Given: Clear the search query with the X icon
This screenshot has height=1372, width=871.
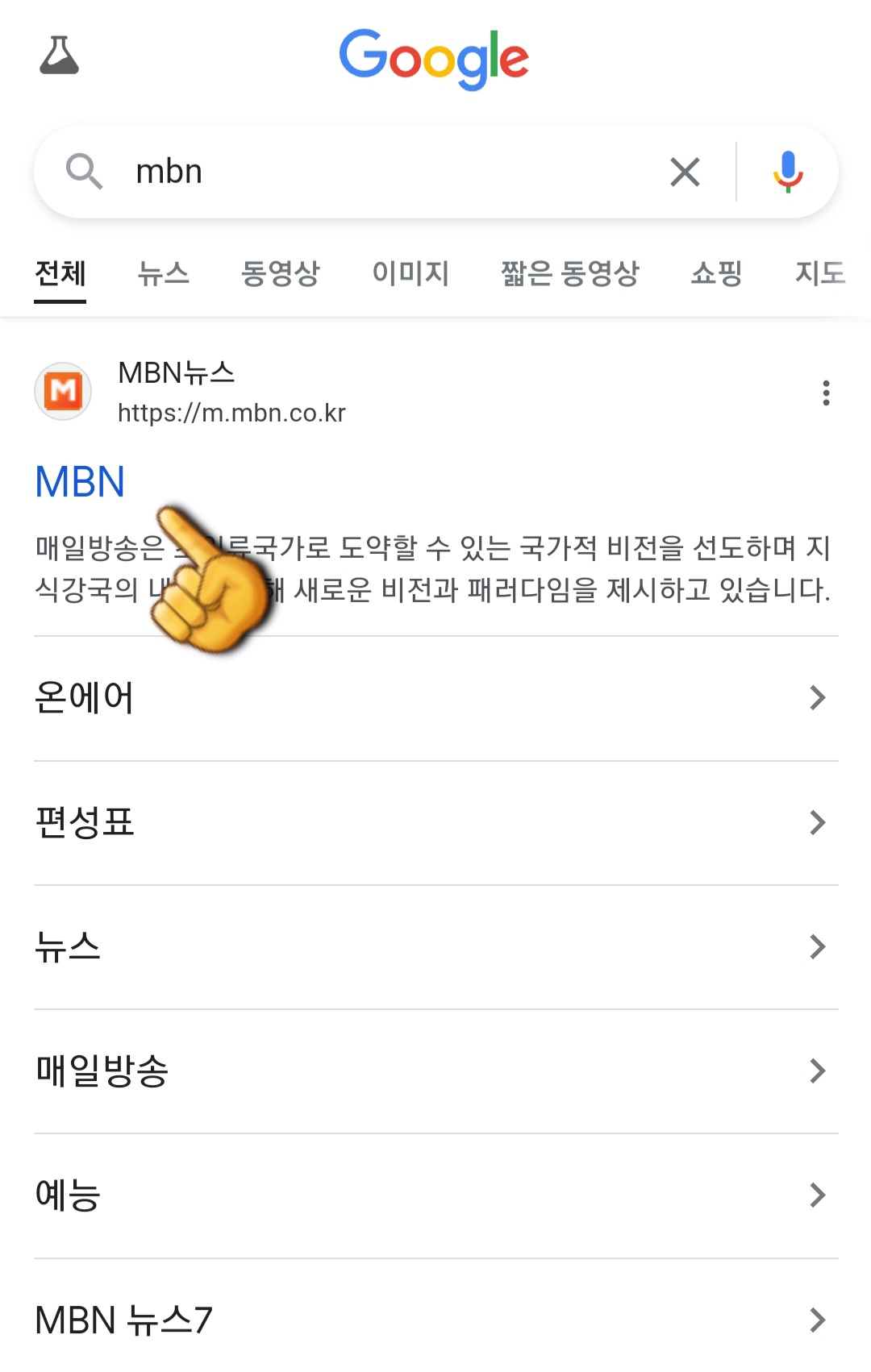Looking at the screenshot, I should 685,171.
